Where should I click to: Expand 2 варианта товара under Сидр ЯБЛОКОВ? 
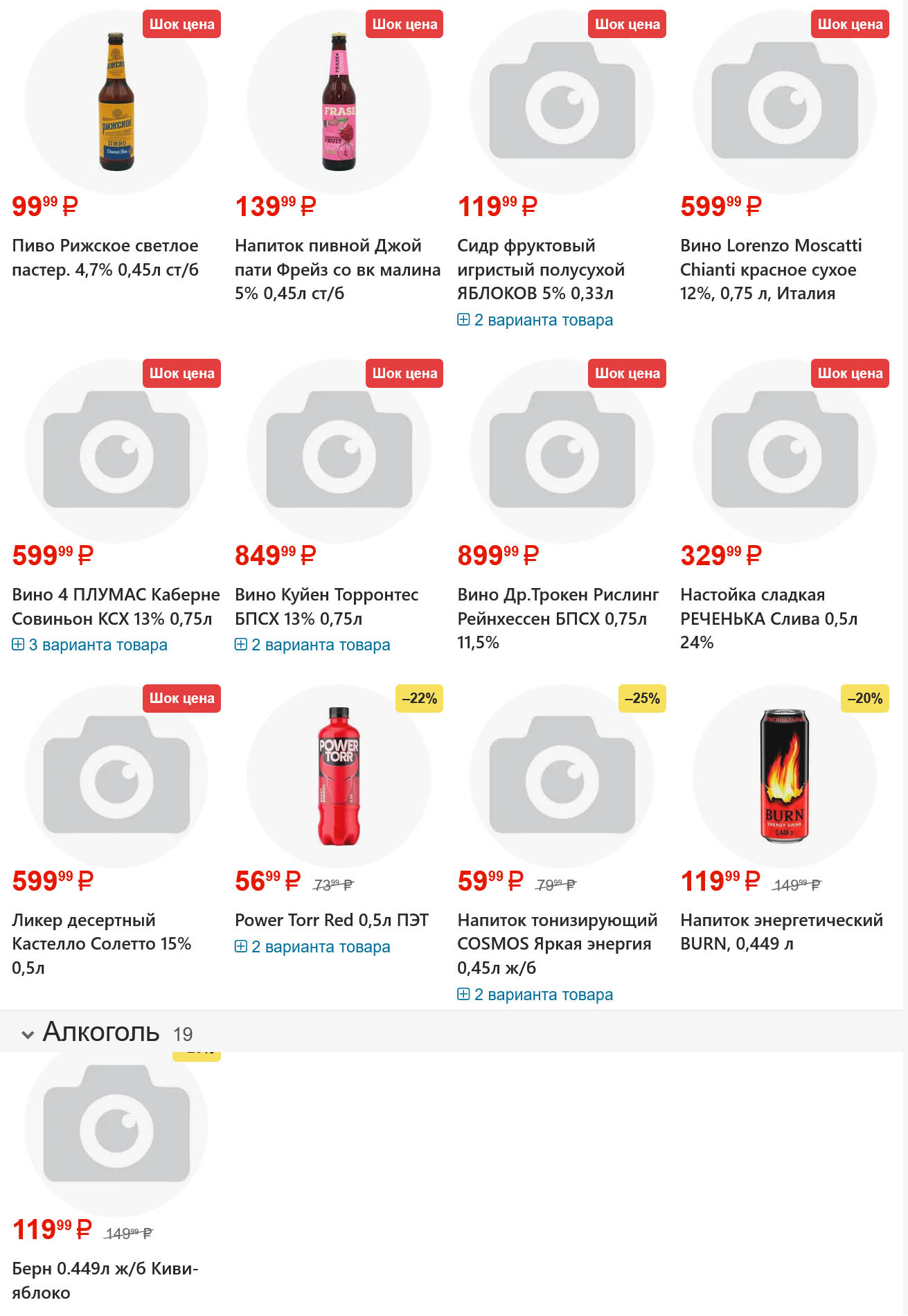pos(535,320)
